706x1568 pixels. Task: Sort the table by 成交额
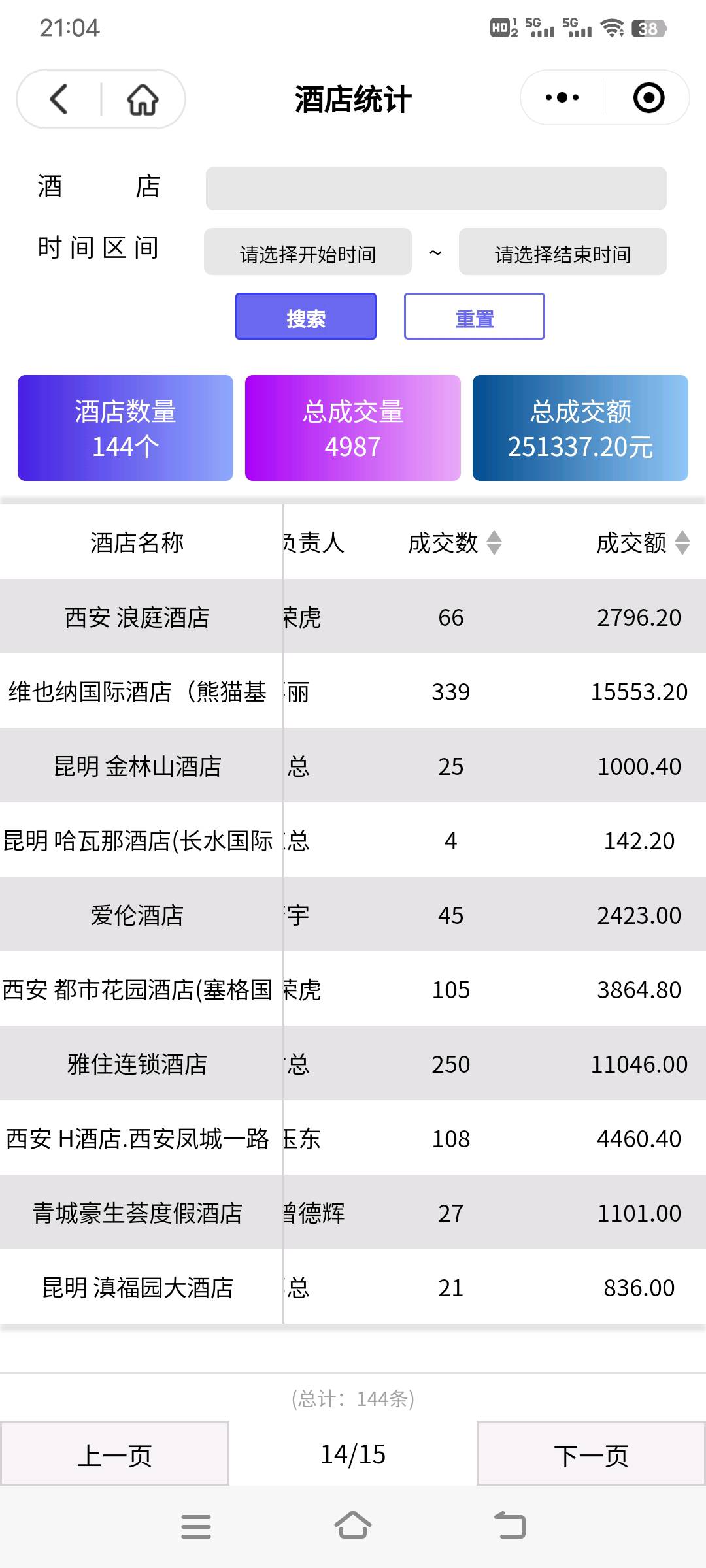click(682, 542)
